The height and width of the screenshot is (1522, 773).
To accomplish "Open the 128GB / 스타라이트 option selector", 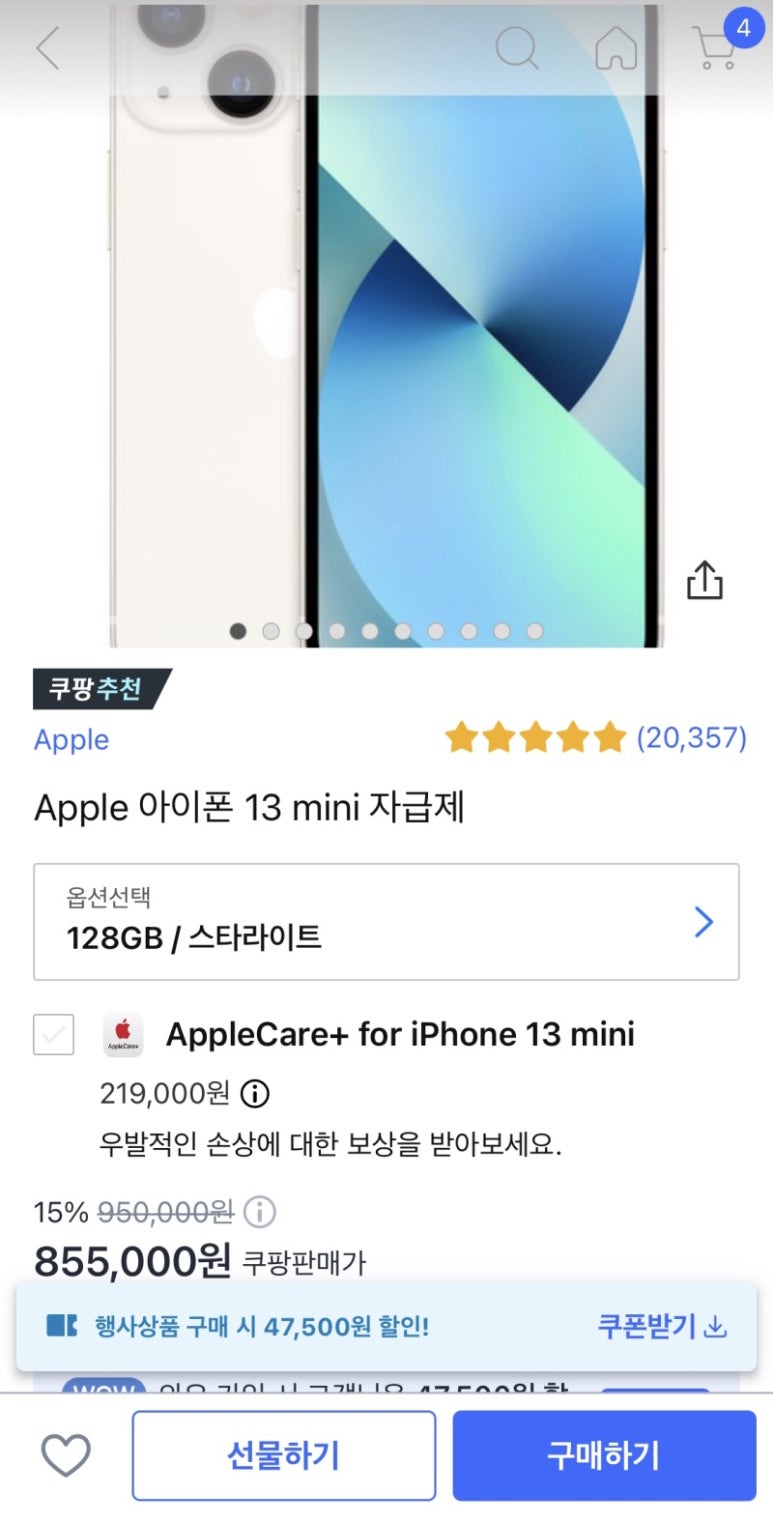I will [x=386, y=922].
